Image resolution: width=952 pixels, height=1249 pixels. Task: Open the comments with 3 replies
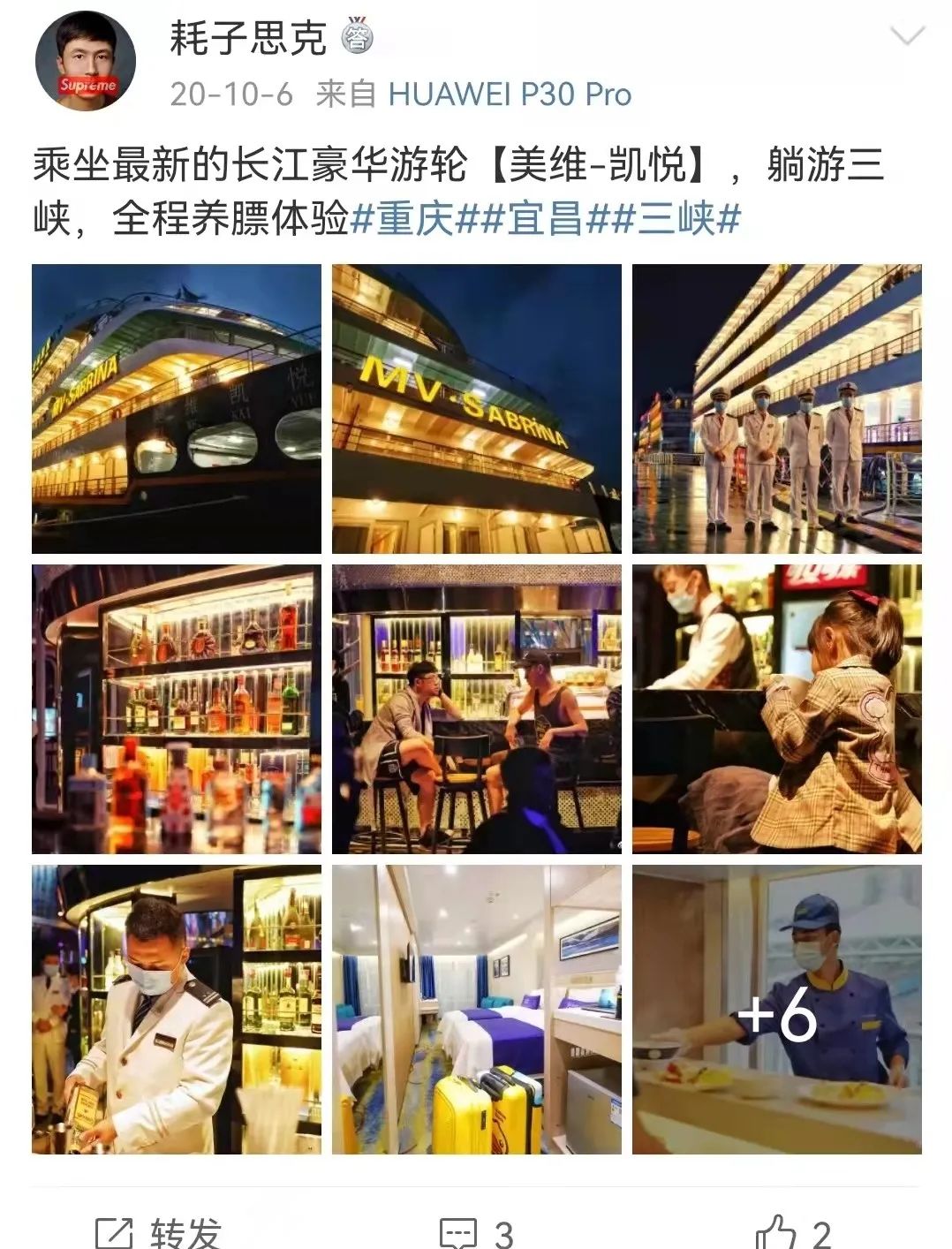[x=477, y=1231]
